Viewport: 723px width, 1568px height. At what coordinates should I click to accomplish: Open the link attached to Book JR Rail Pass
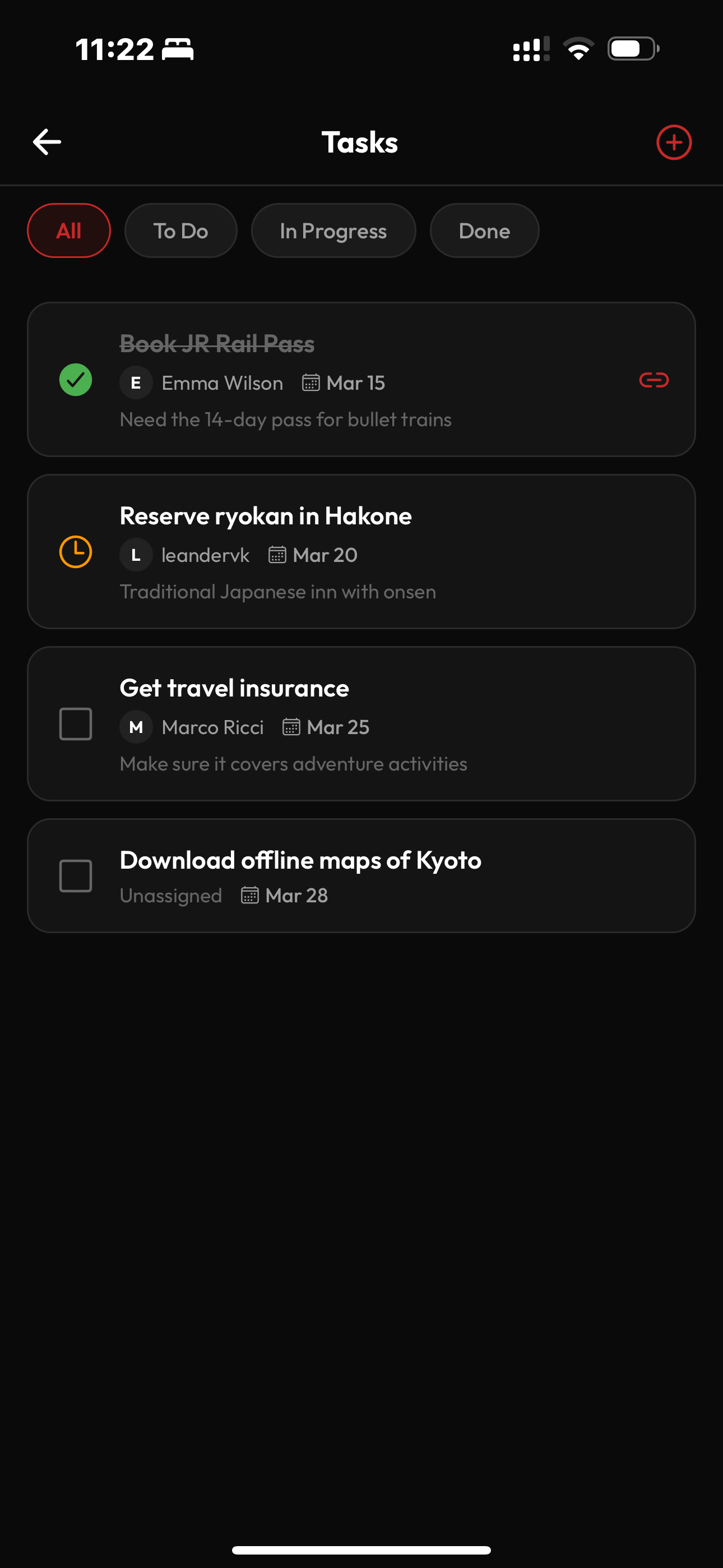pos(654,380)
